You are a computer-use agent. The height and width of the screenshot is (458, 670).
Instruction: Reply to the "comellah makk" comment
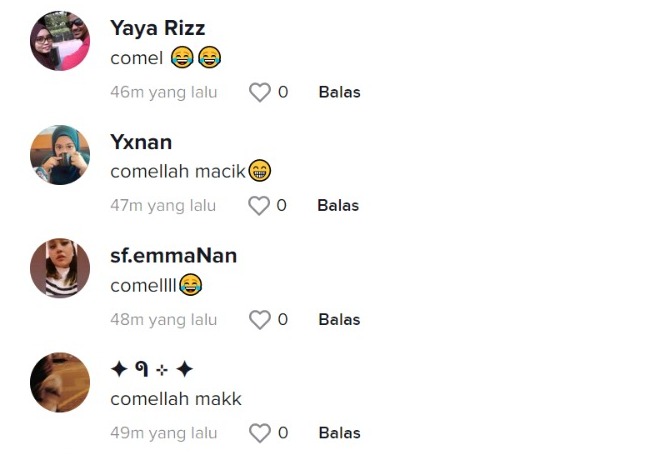coord(339,433)
